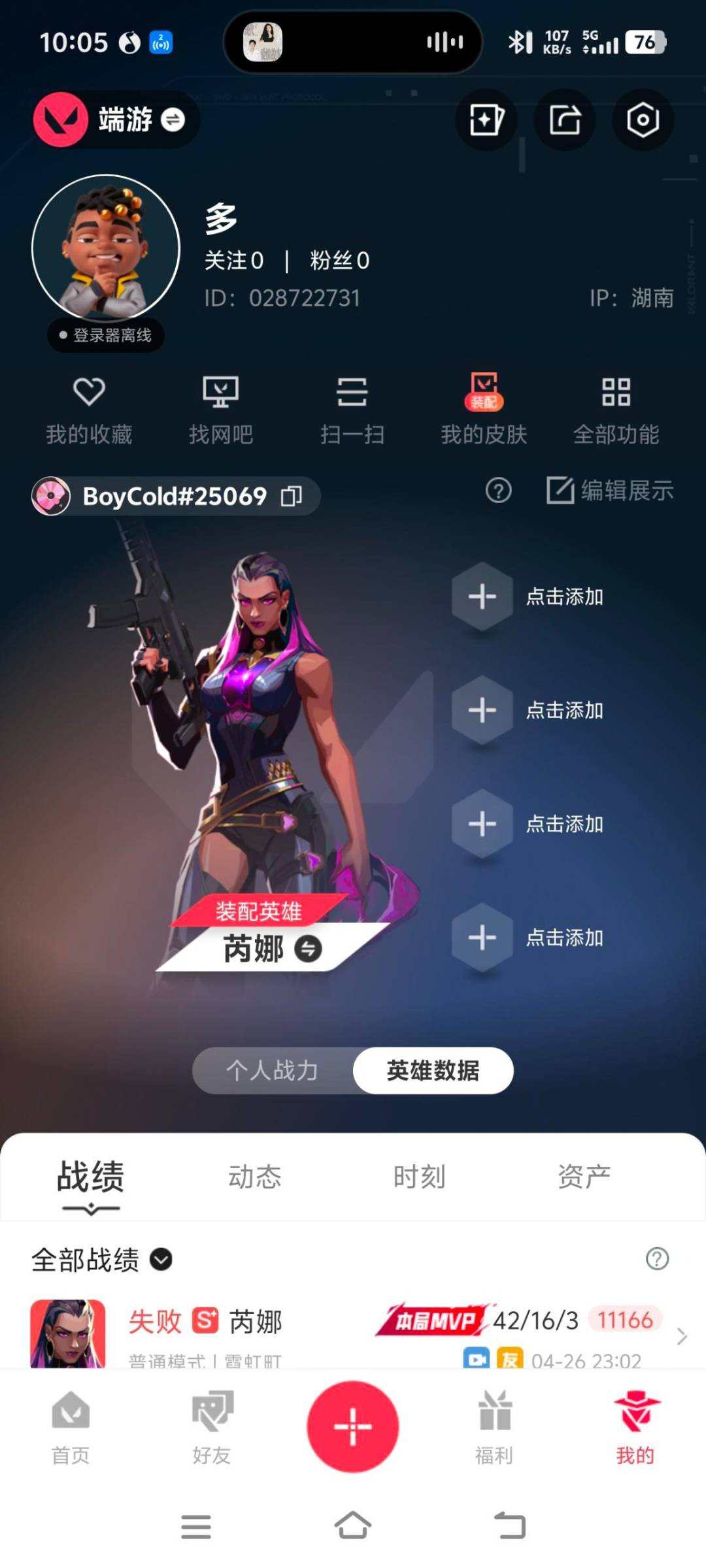The image size is (706, 1568).
Task: Switch to the 动态 tab
Action: point(255,1176)
